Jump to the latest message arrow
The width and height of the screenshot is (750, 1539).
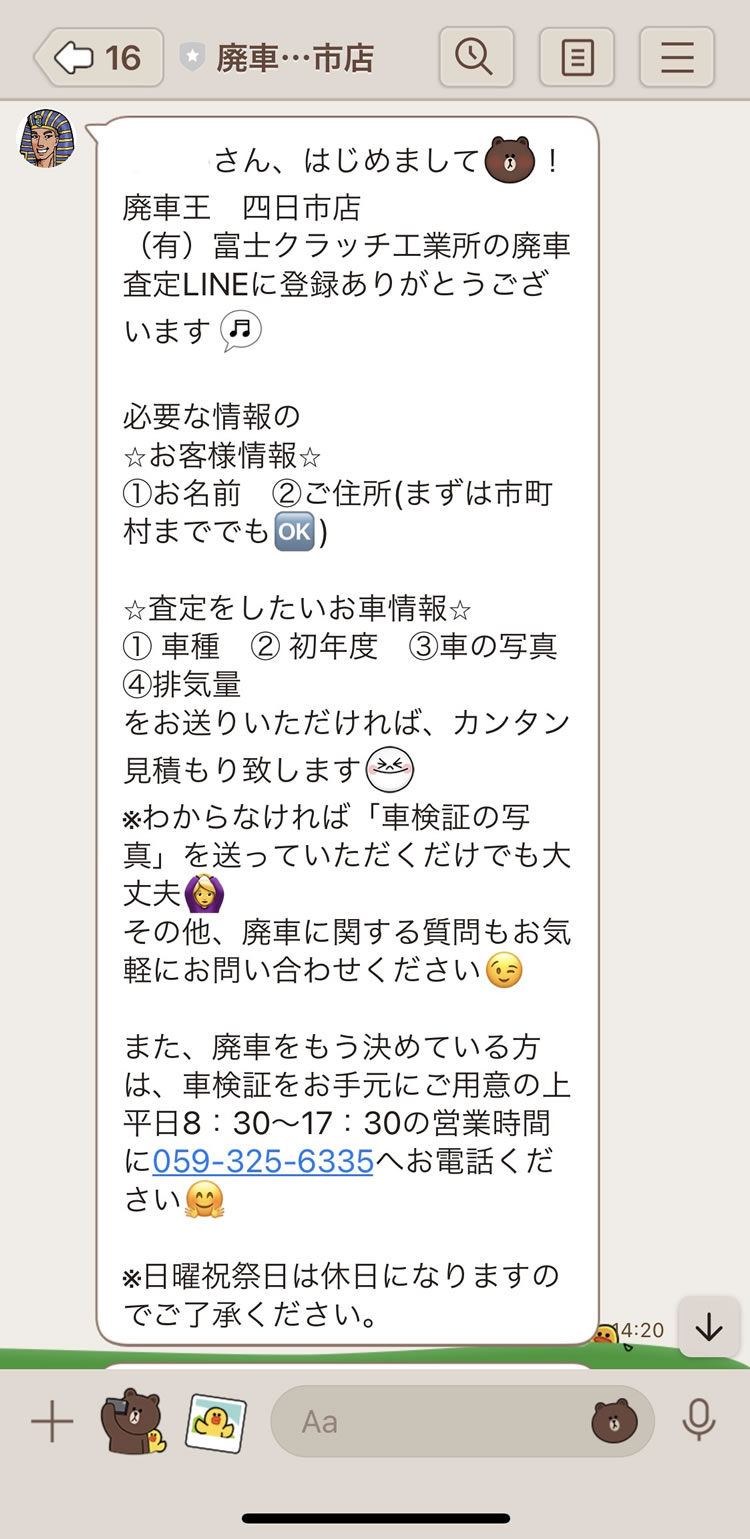click(708, 1328)
